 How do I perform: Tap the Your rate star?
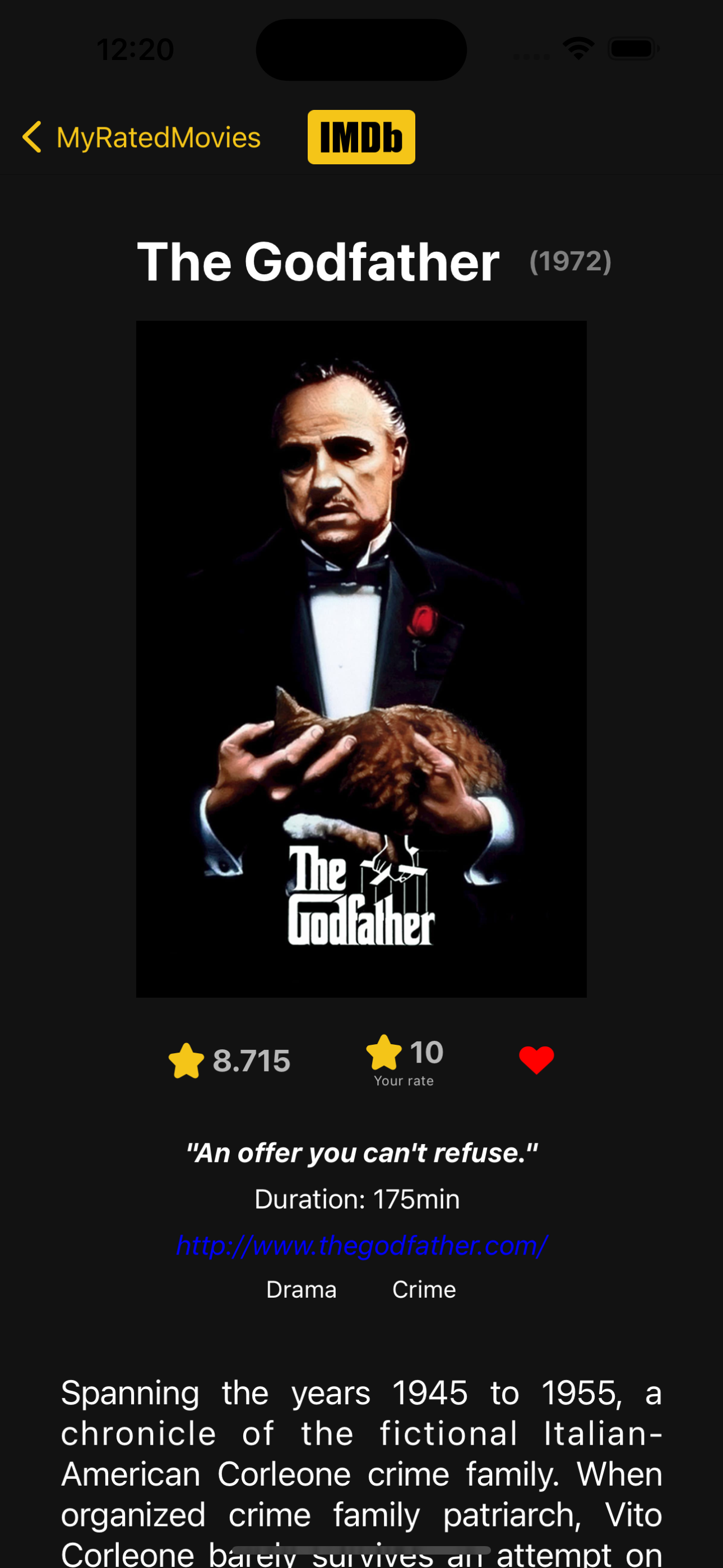pos(384,1053)
